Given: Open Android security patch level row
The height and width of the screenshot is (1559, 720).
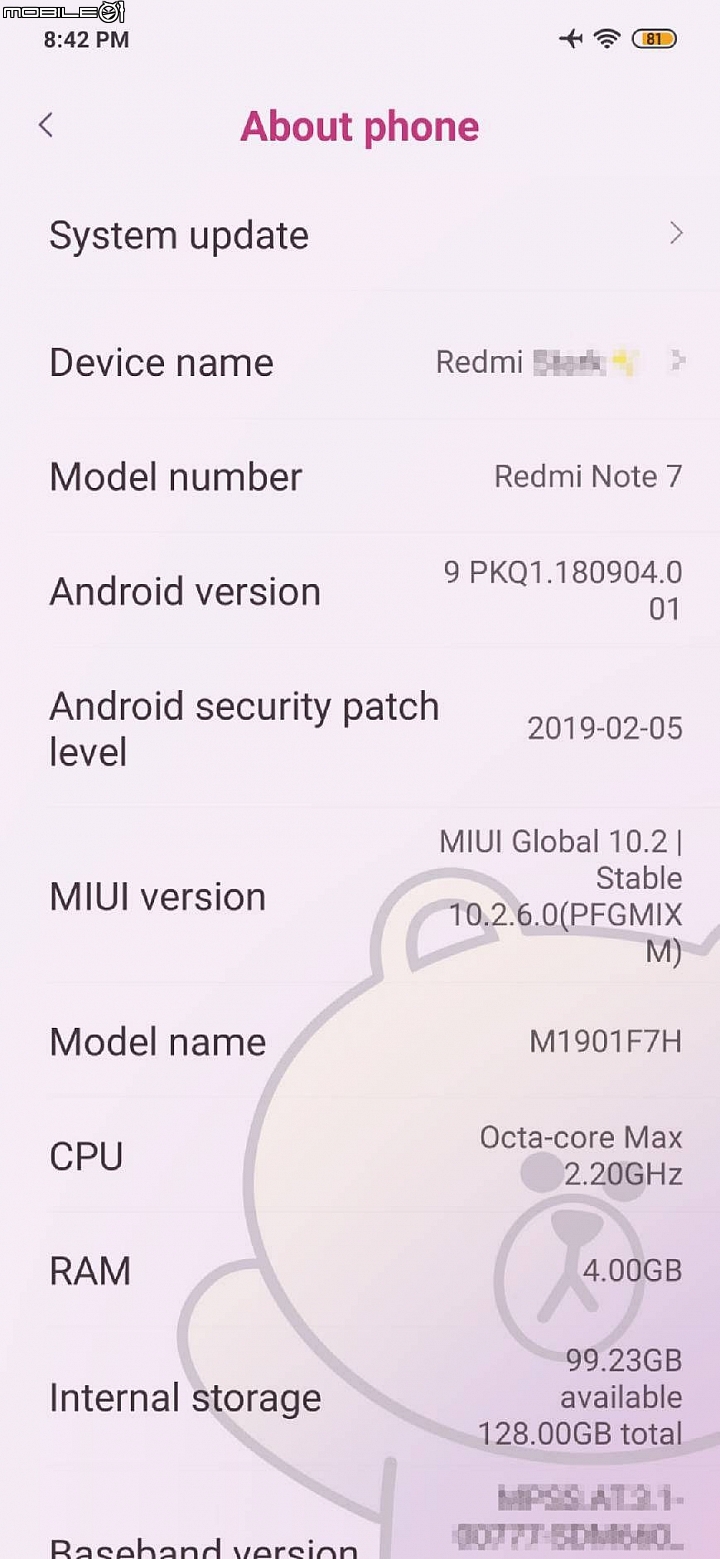Looking at the screenshot, I should (x=360, y=729).
